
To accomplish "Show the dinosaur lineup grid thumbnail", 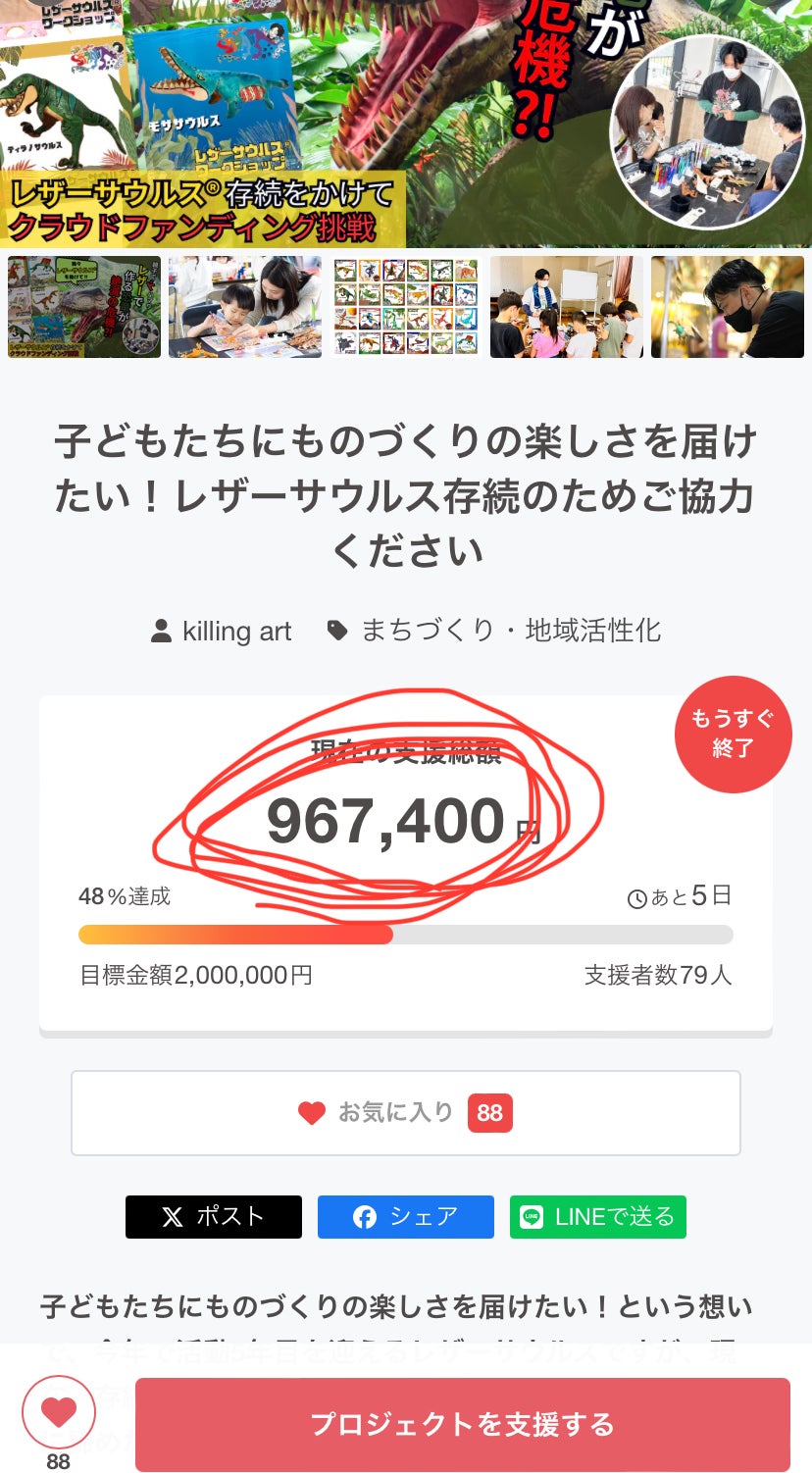I will tap(406, 307).
